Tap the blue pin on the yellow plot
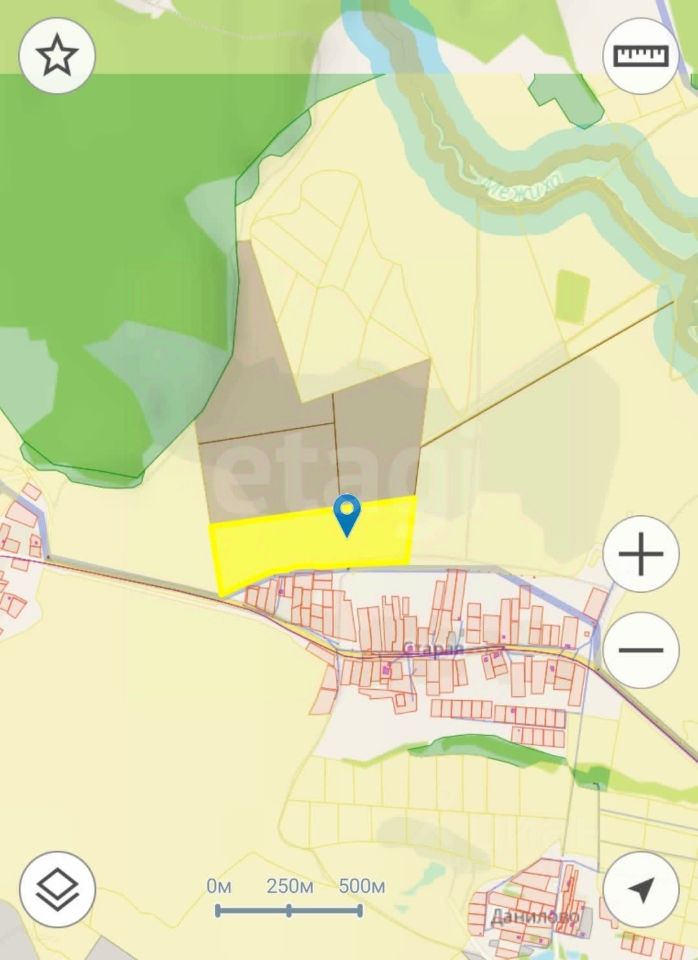 click(347, 514)
